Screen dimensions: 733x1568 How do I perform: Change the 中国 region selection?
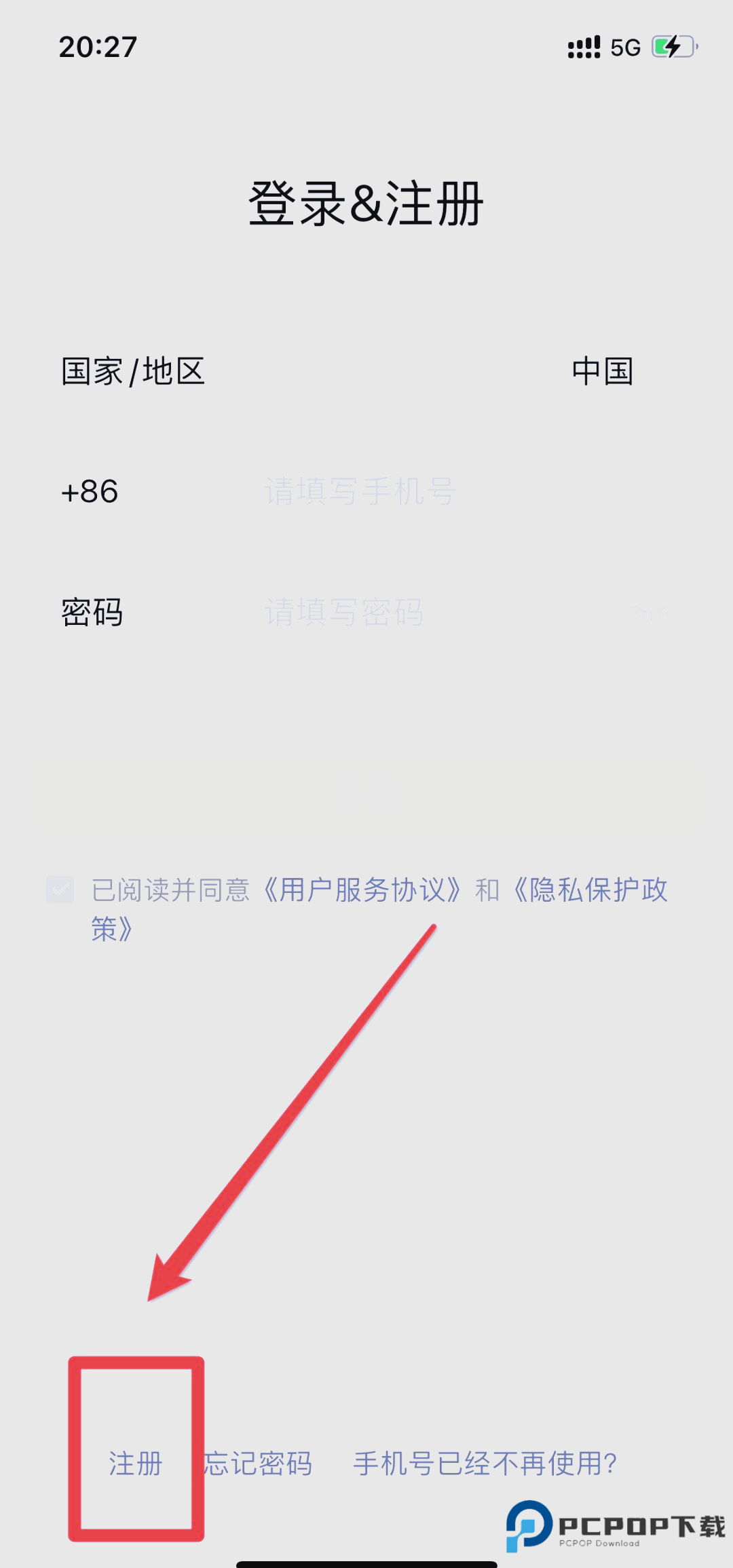click(601, 370)
